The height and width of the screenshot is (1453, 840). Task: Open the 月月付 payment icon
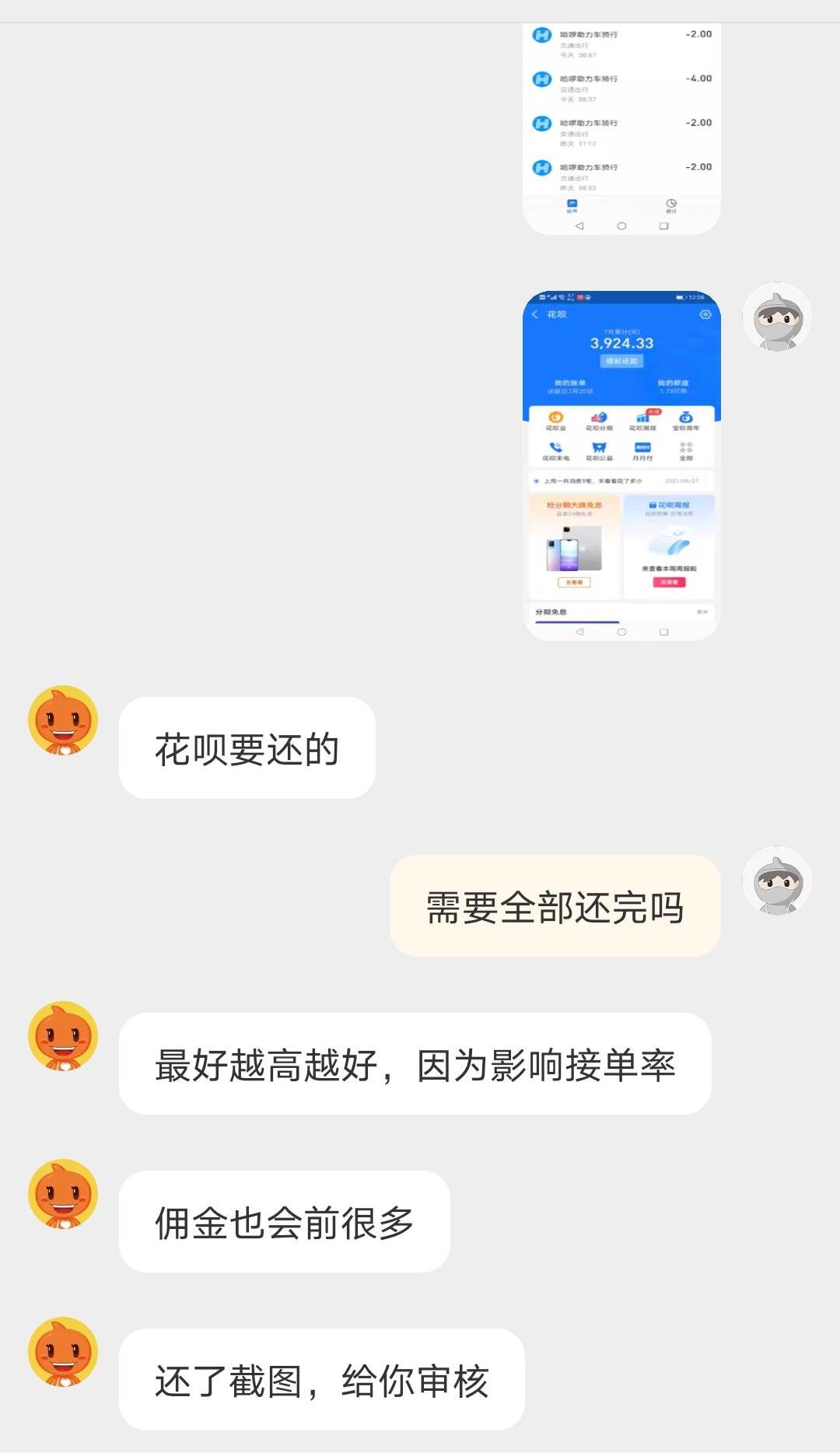click(642, 447)
